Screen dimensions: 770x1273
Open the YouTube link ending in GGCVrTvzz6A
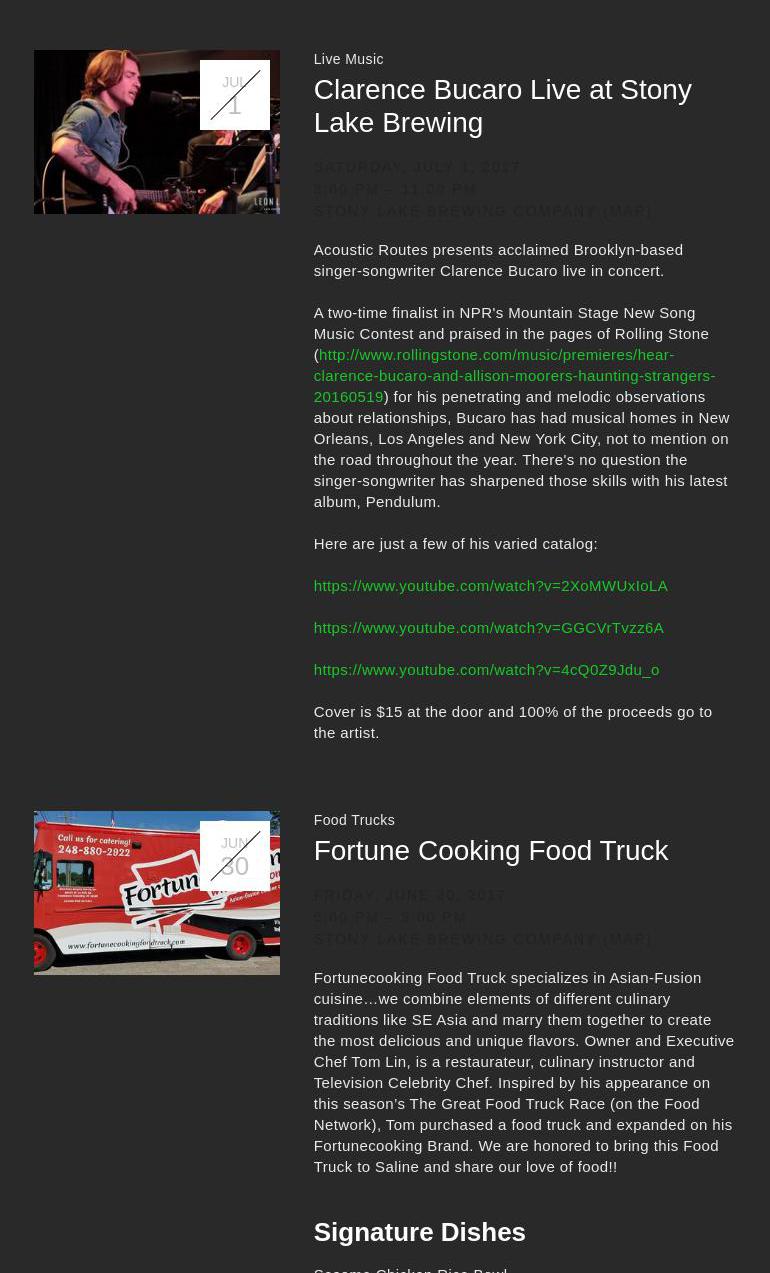coord(488,628)
